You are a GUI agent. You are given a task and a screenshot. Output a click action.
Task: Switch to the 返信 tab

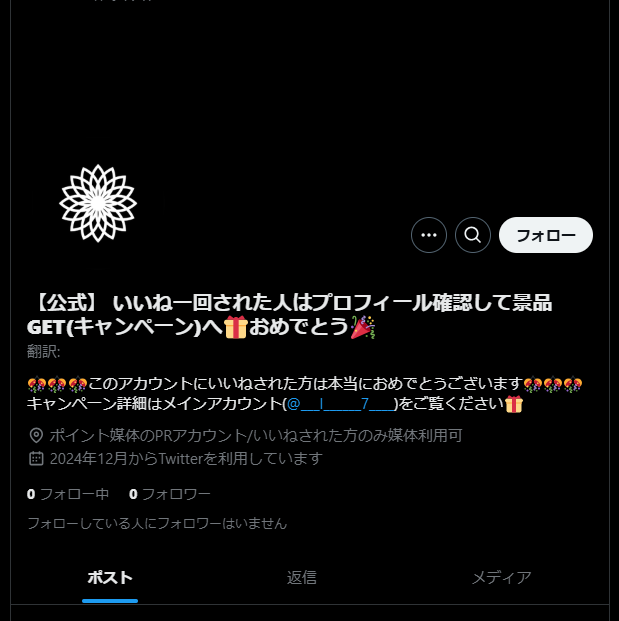[302, 577]
